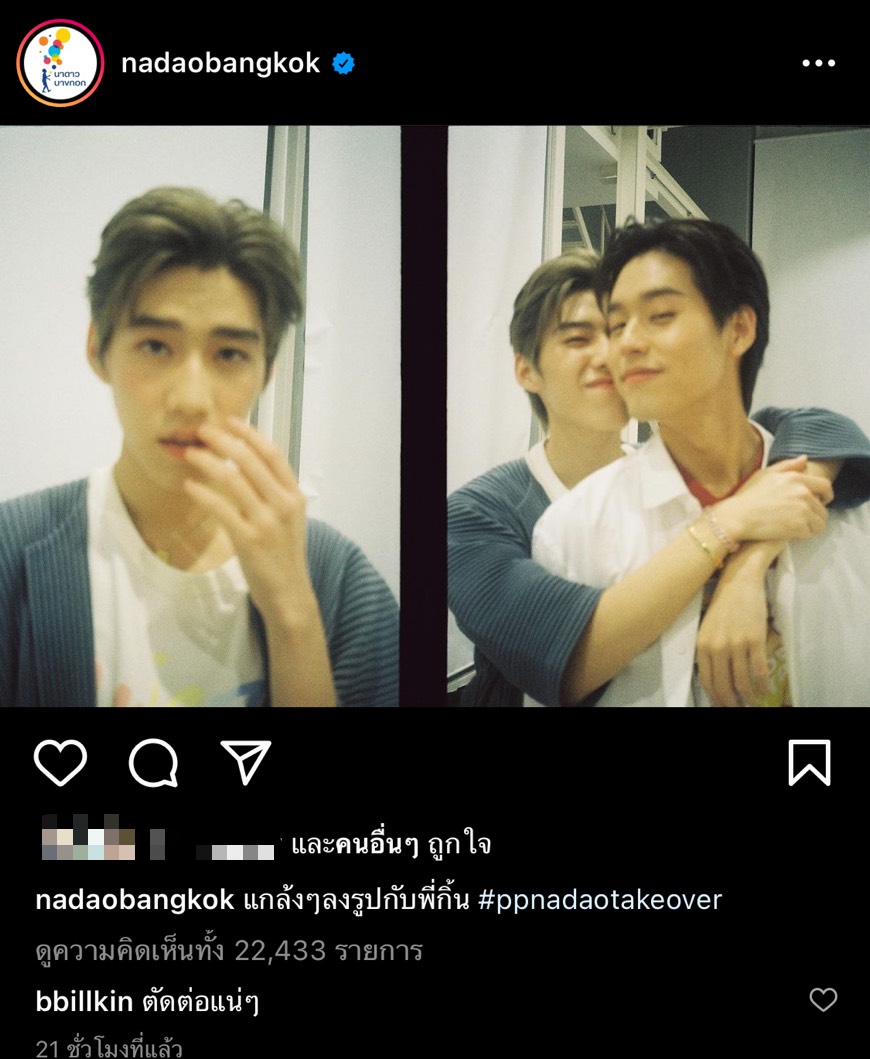Like bbillkin's comment
The height and width of the screenshot is (1059, 870).
[823, 1000]
